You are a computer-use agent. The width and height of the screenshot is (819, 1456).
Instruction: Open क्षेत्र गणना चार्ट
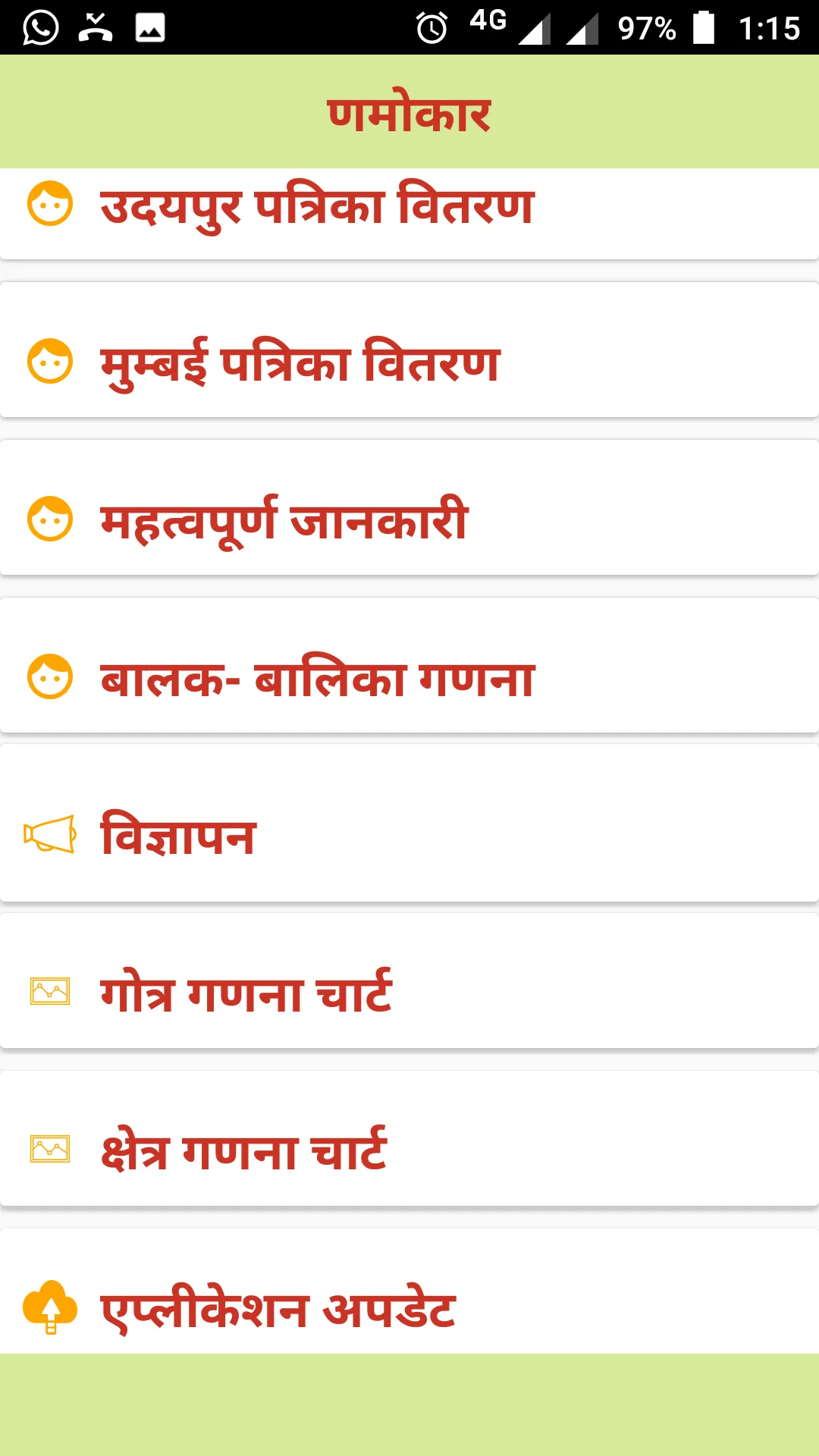point(409,1138)
